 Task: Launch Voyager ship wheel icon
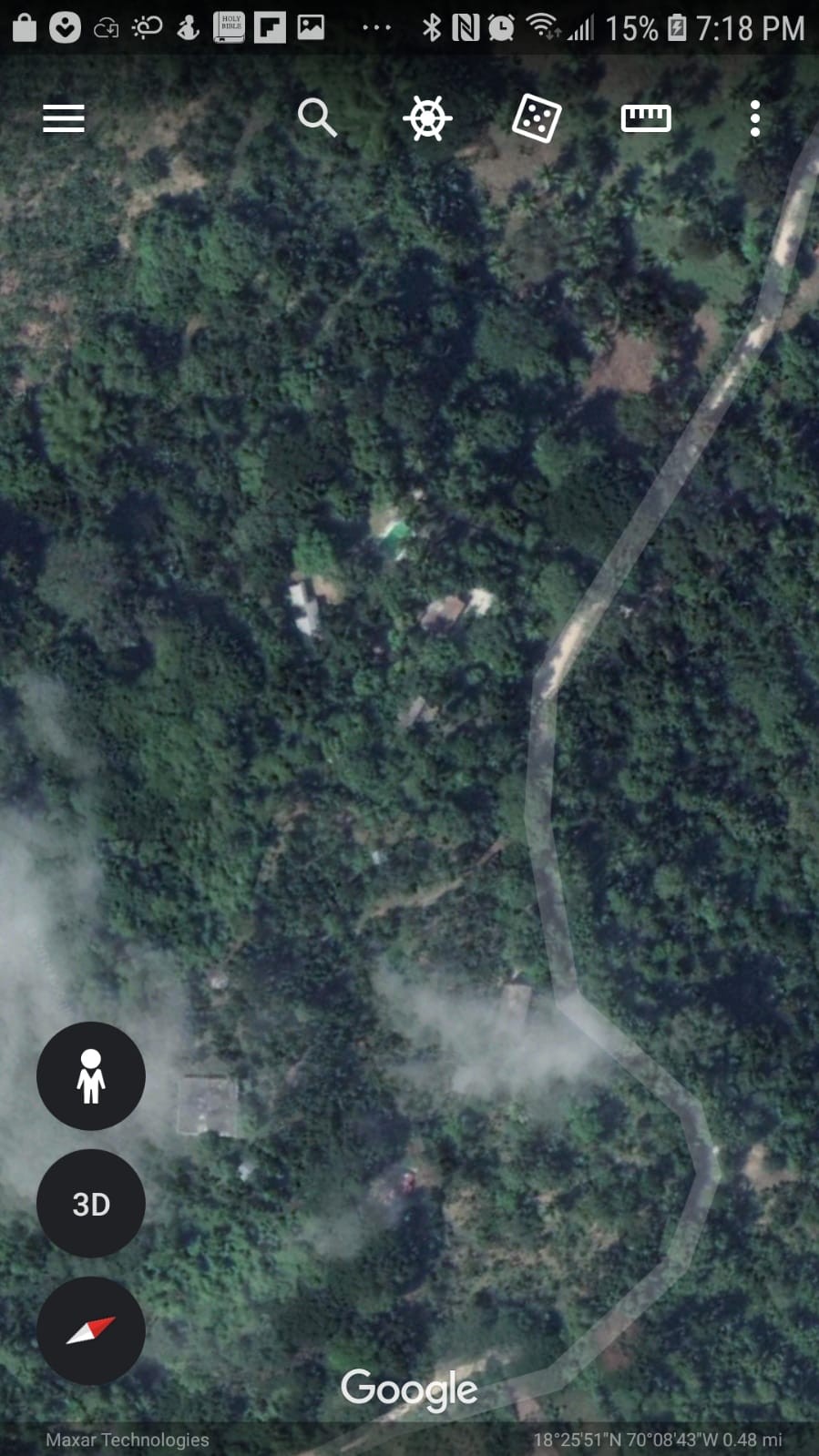(427, 118)
